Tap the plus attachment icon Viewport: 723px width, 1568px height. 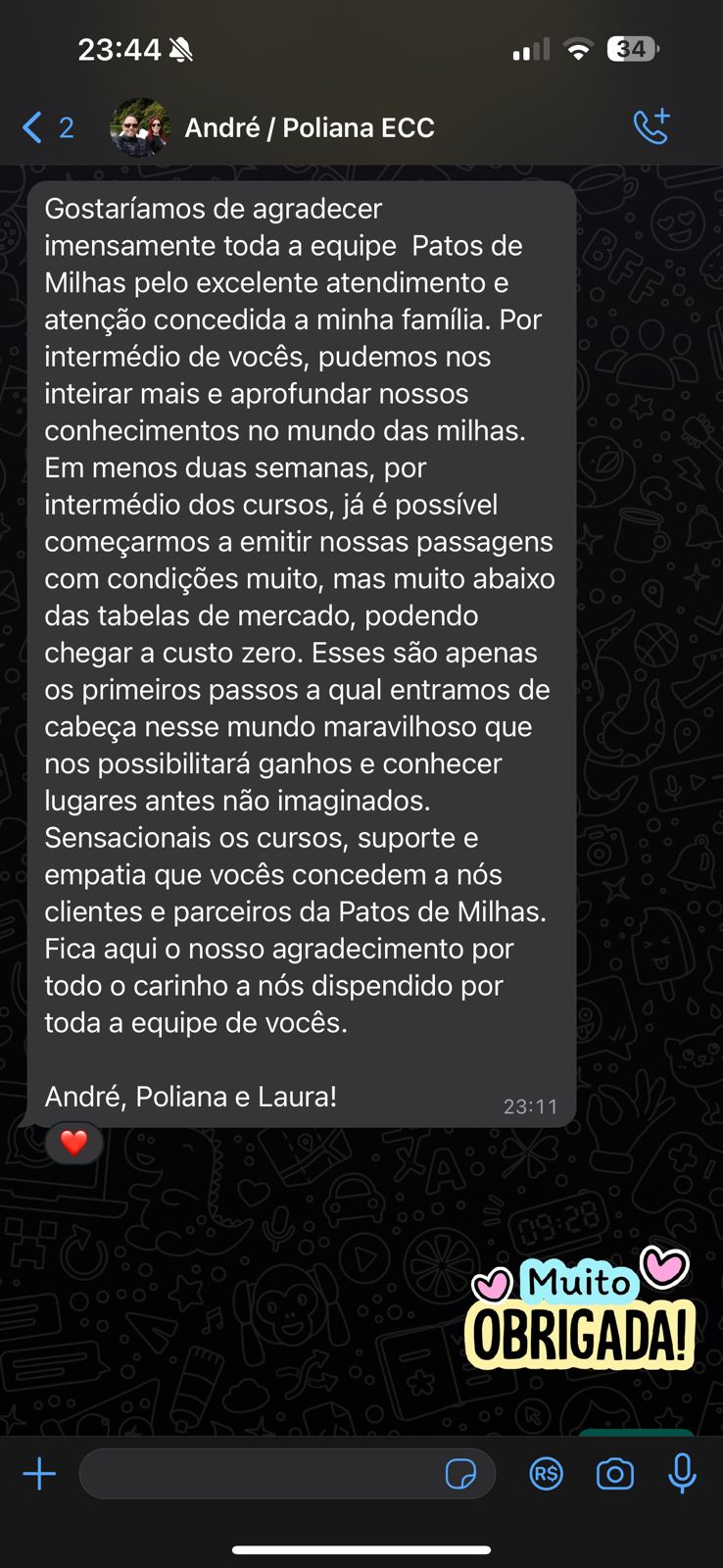click(39, 1473)
